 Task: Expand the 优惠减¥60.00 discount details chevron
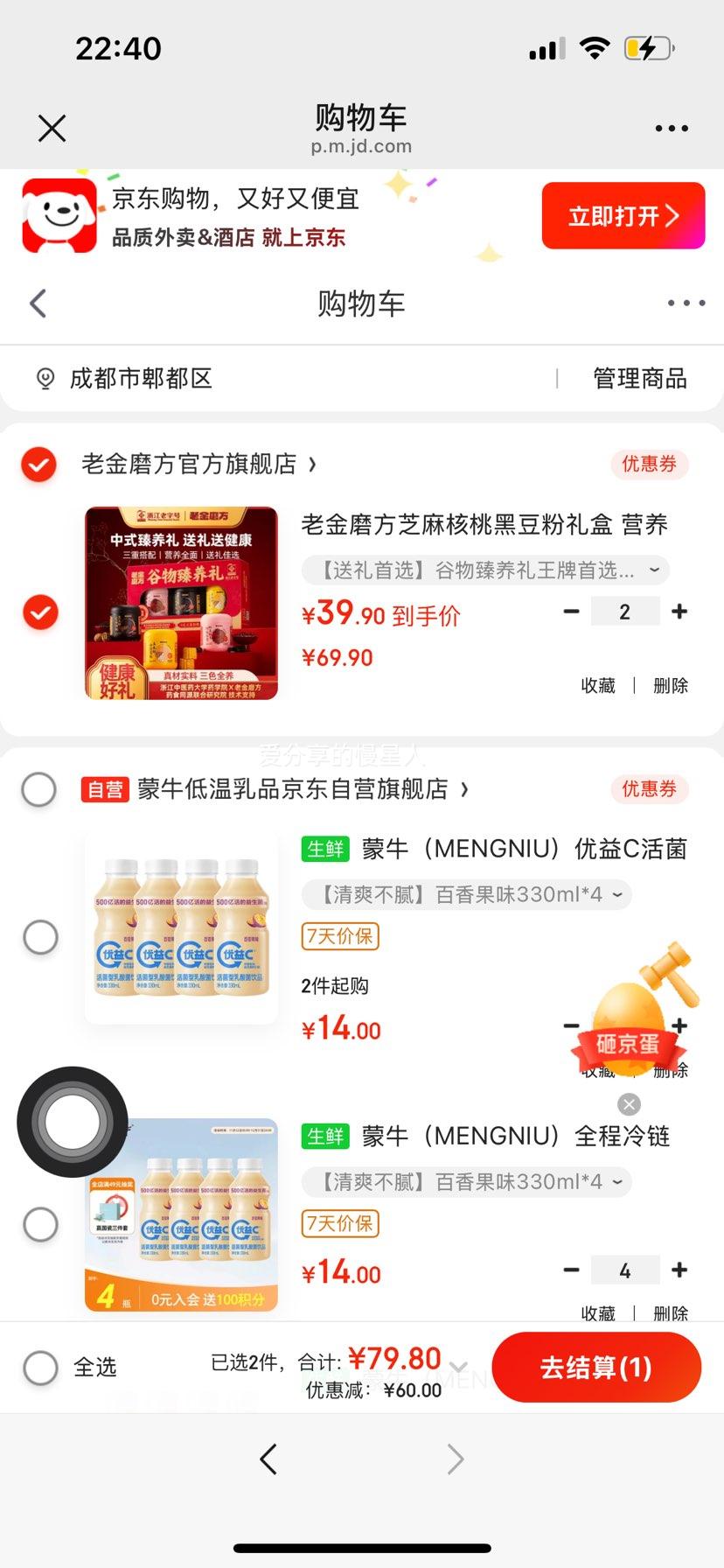point(458,1368)
